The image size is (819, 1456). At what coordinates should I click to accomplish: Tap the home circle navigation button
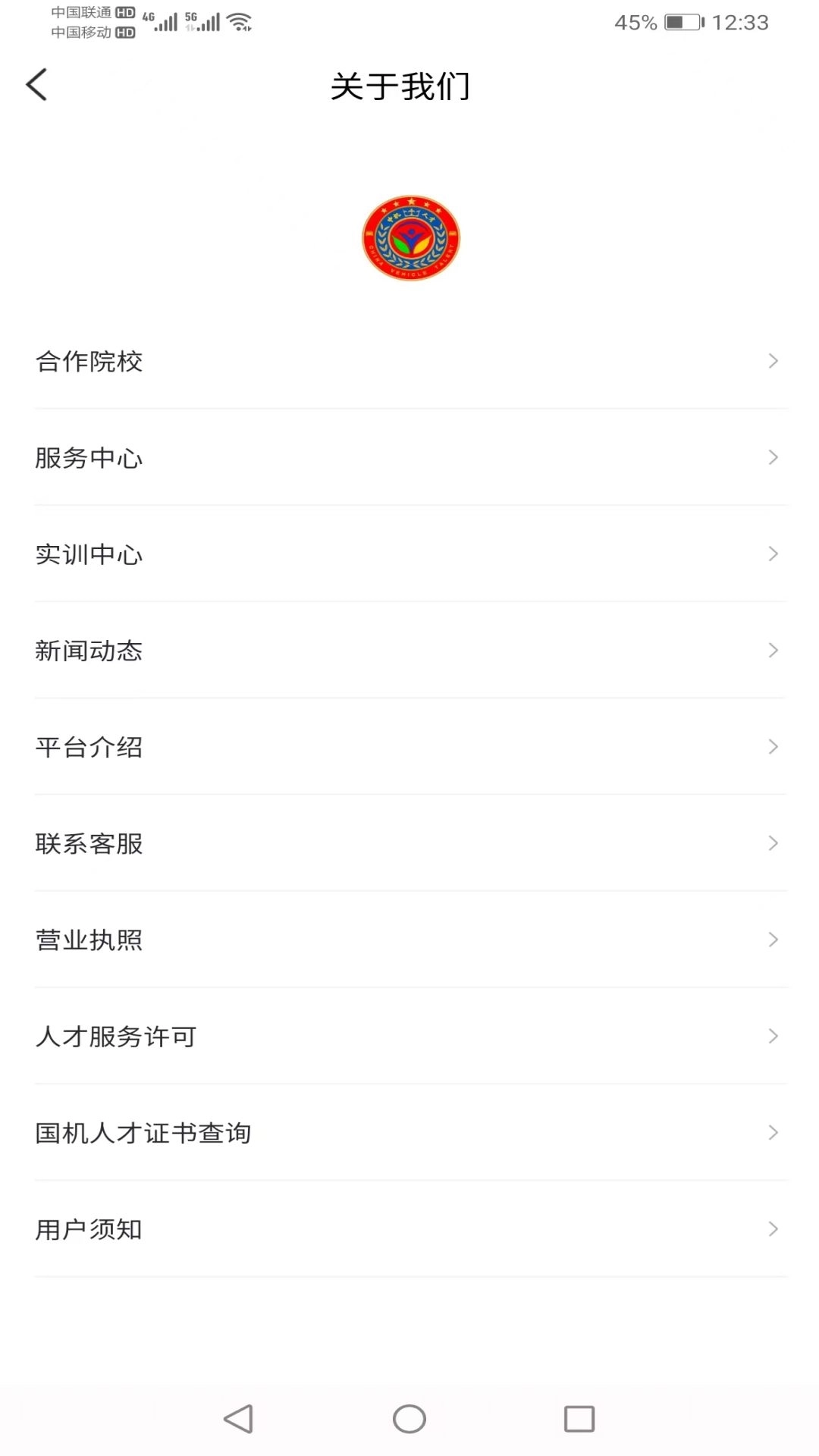pyautogui.click(x=409, y=1417)
